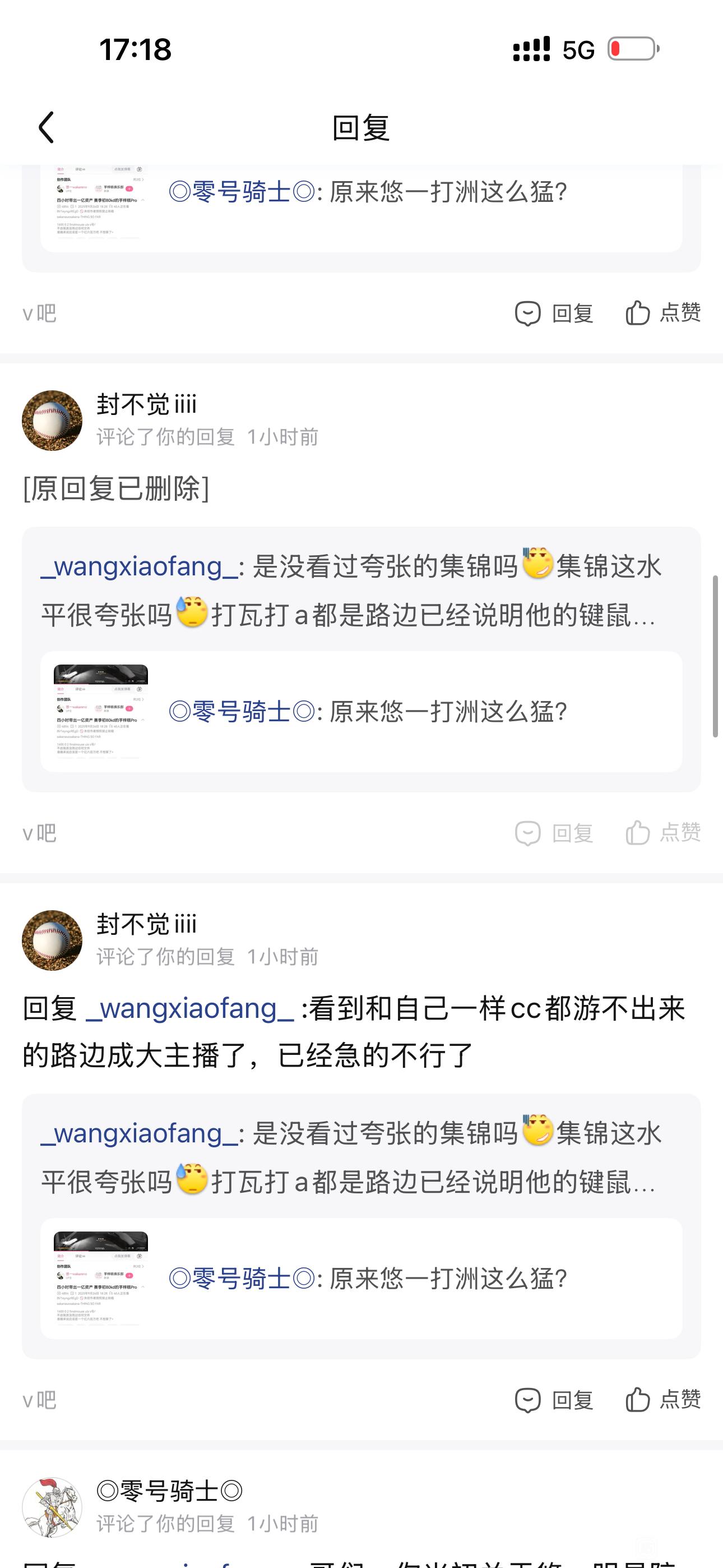
Task: Open 封不觉iiii's avatar above [原回复已删除]
Action: point(52,421)
